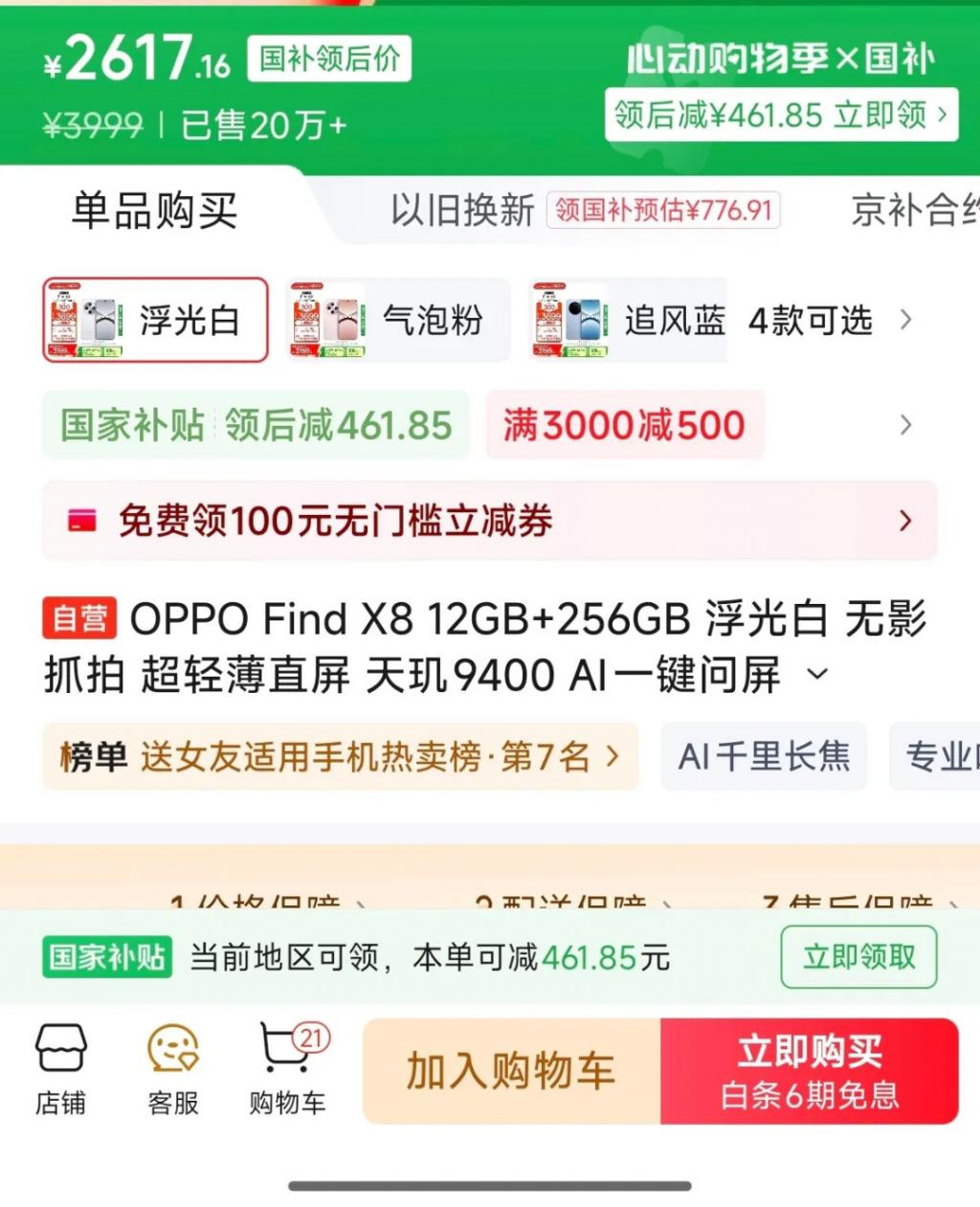Contact 客服 customer service
Image resolution: width=980 pixels, height=1207 pixels.
coord(173,1069)
